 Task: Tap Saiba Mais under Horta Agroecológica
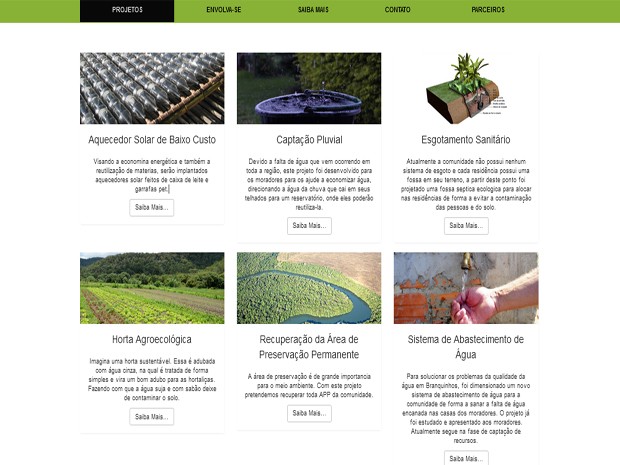click(152, 417)
